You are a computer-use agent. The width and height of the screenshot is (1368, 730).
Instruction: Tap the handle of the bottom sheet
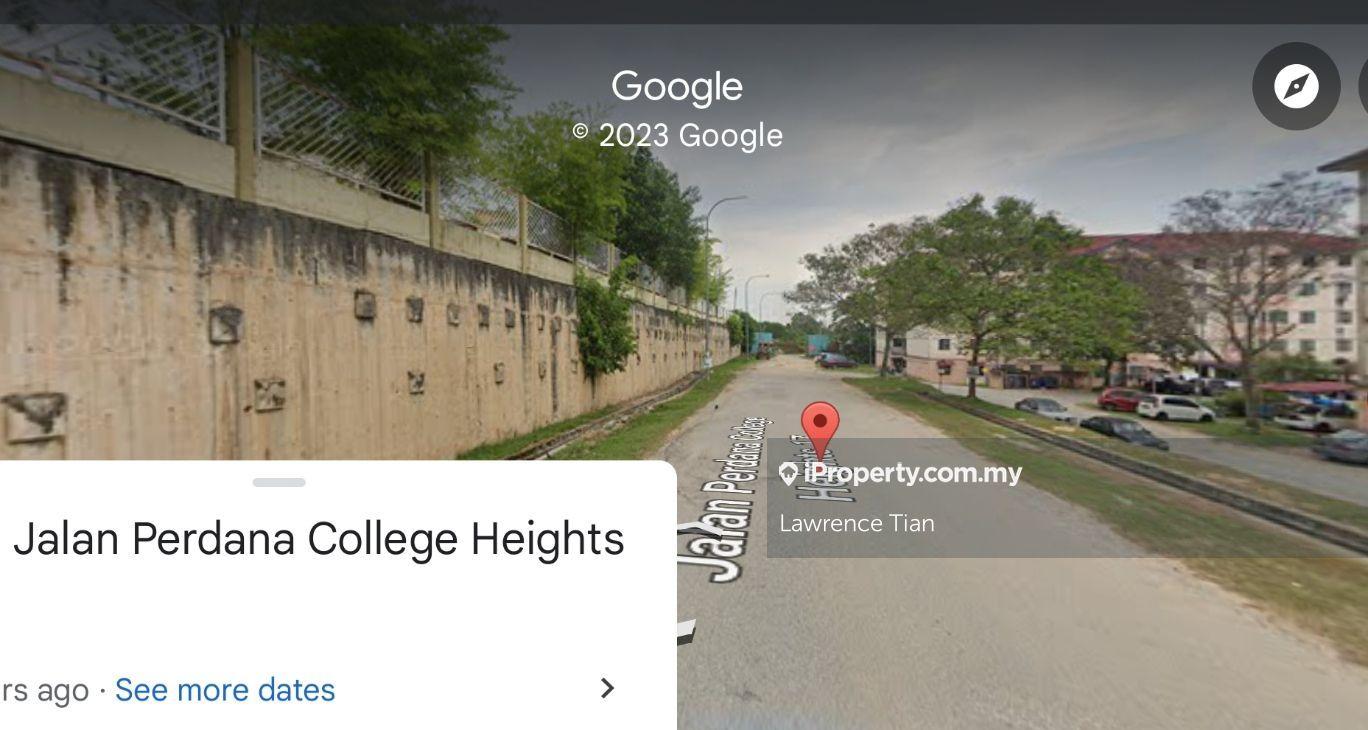click(x=279, y=482)
